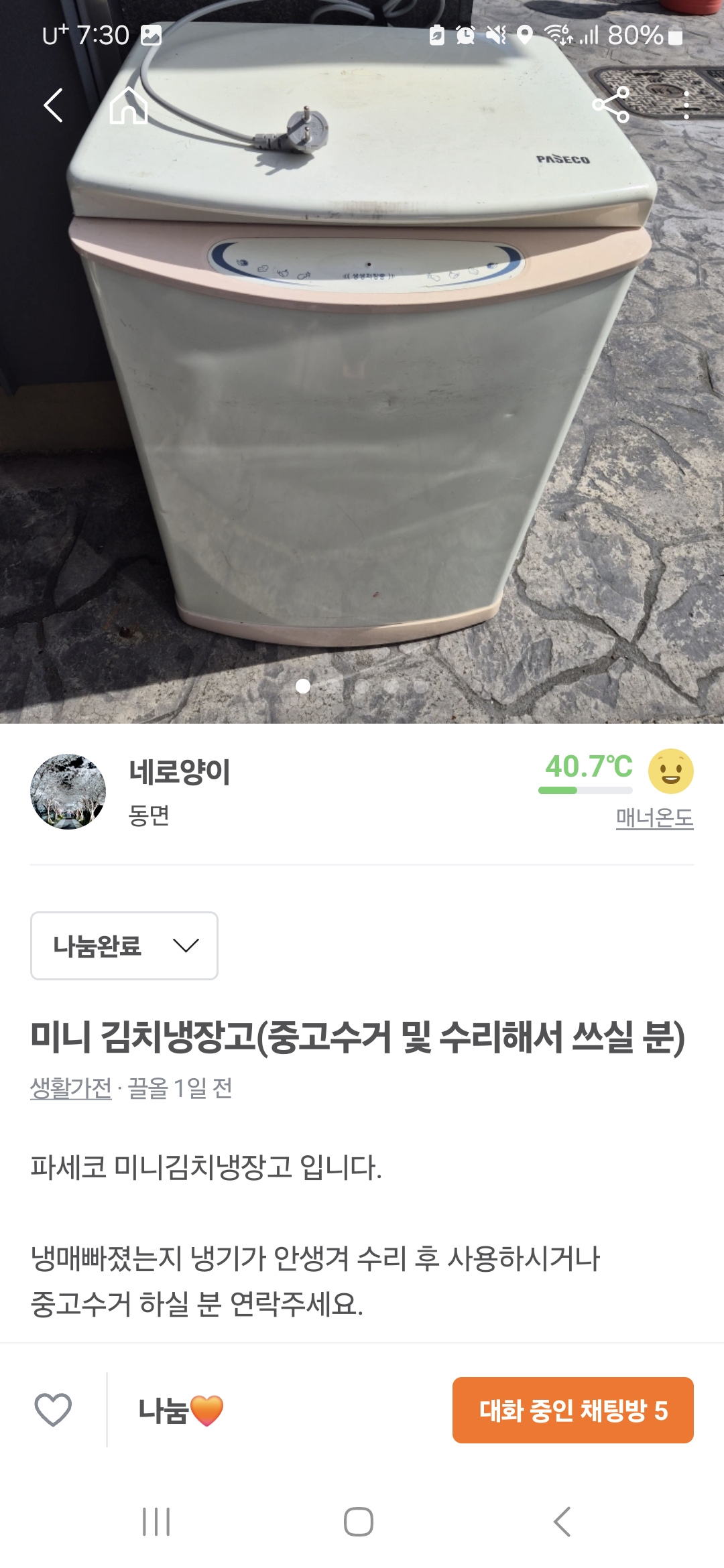Open the home icon in the app bar

(129, 105)
